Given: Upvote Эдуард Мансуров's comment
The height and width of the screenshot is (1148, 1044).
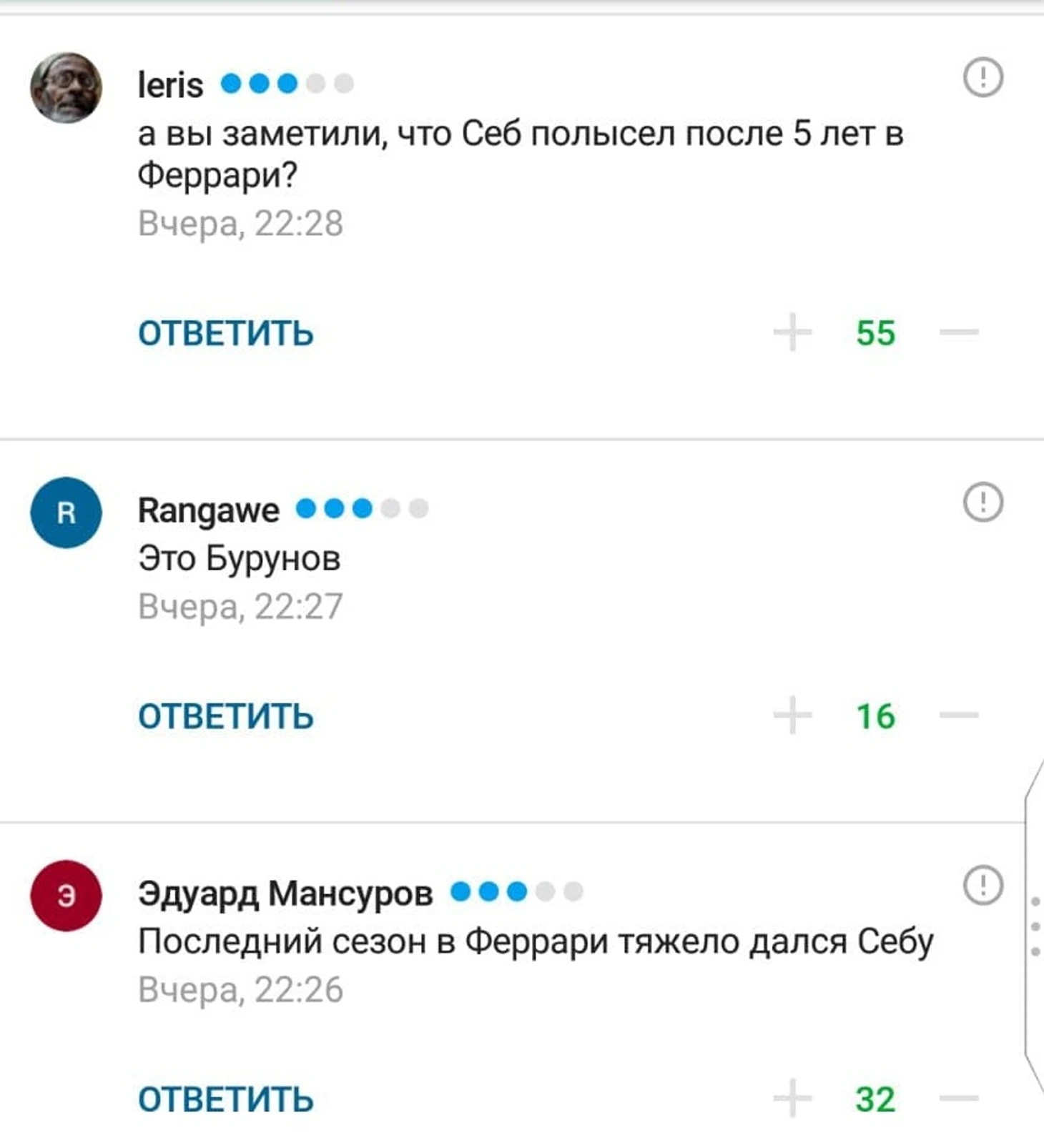Looking at the screenshot, I should click(792, 1098).
